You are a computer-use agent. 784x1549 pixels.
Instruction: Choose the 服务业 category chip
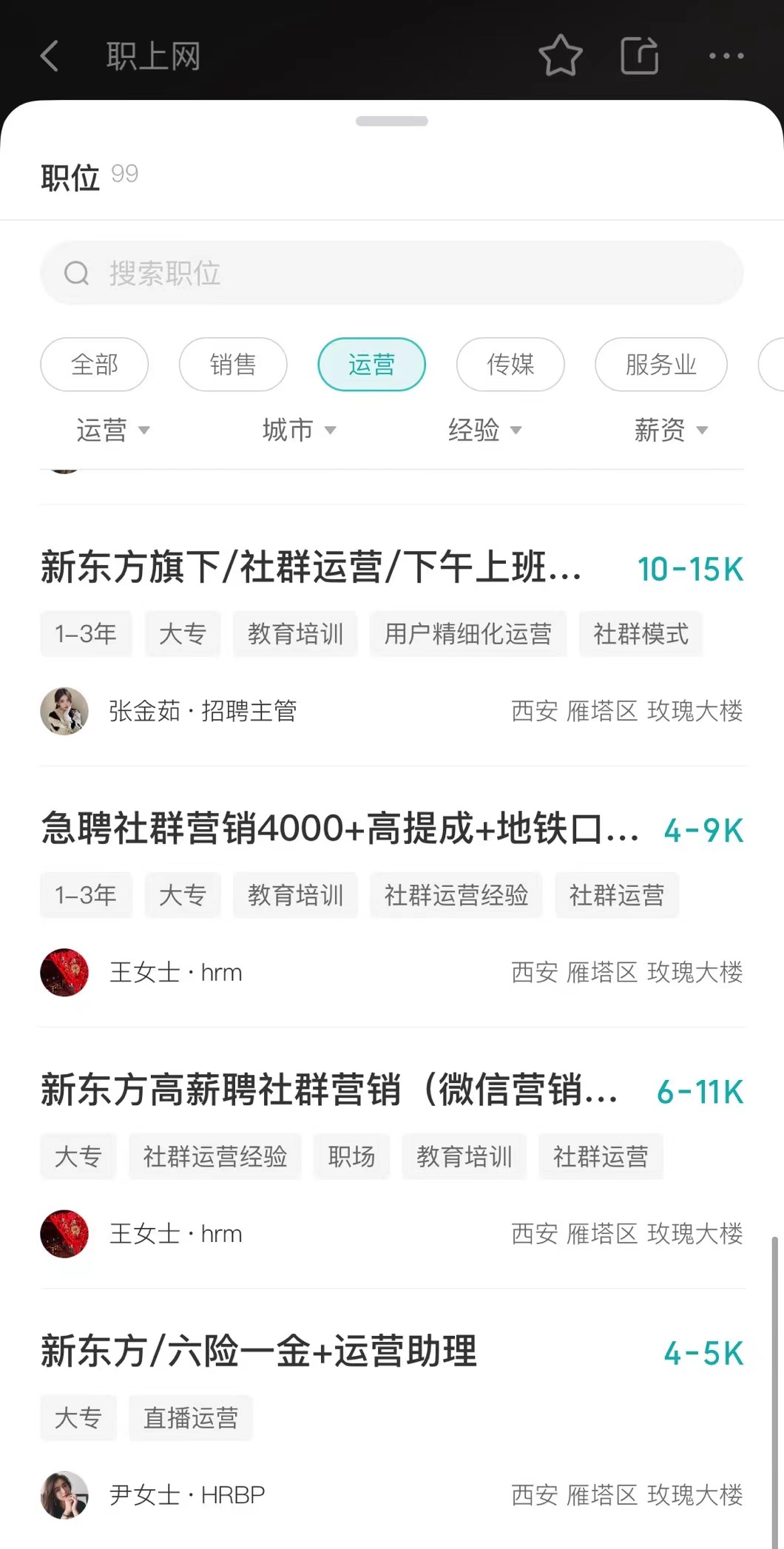660,365
